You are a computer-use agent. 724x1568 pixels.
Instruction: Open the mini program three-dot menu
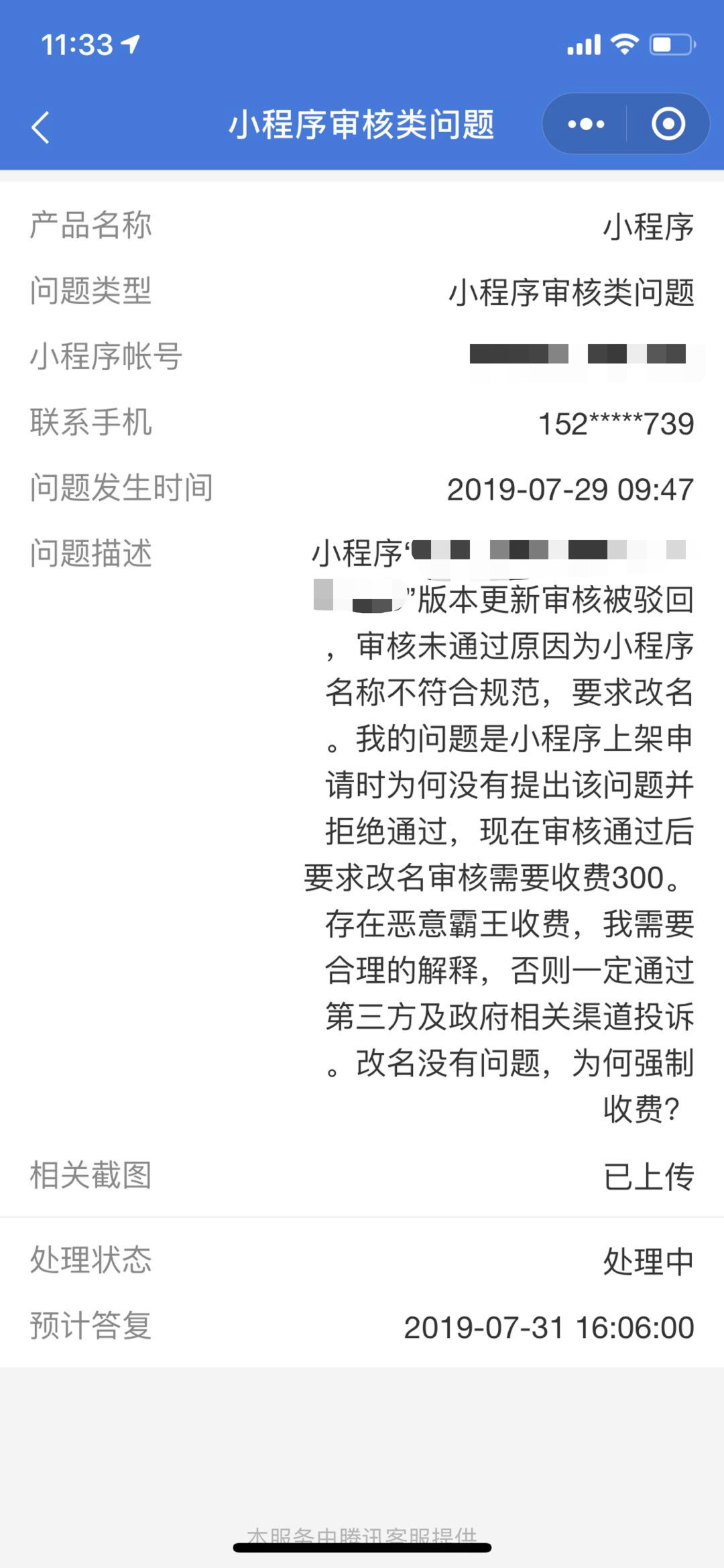point(586,124)
